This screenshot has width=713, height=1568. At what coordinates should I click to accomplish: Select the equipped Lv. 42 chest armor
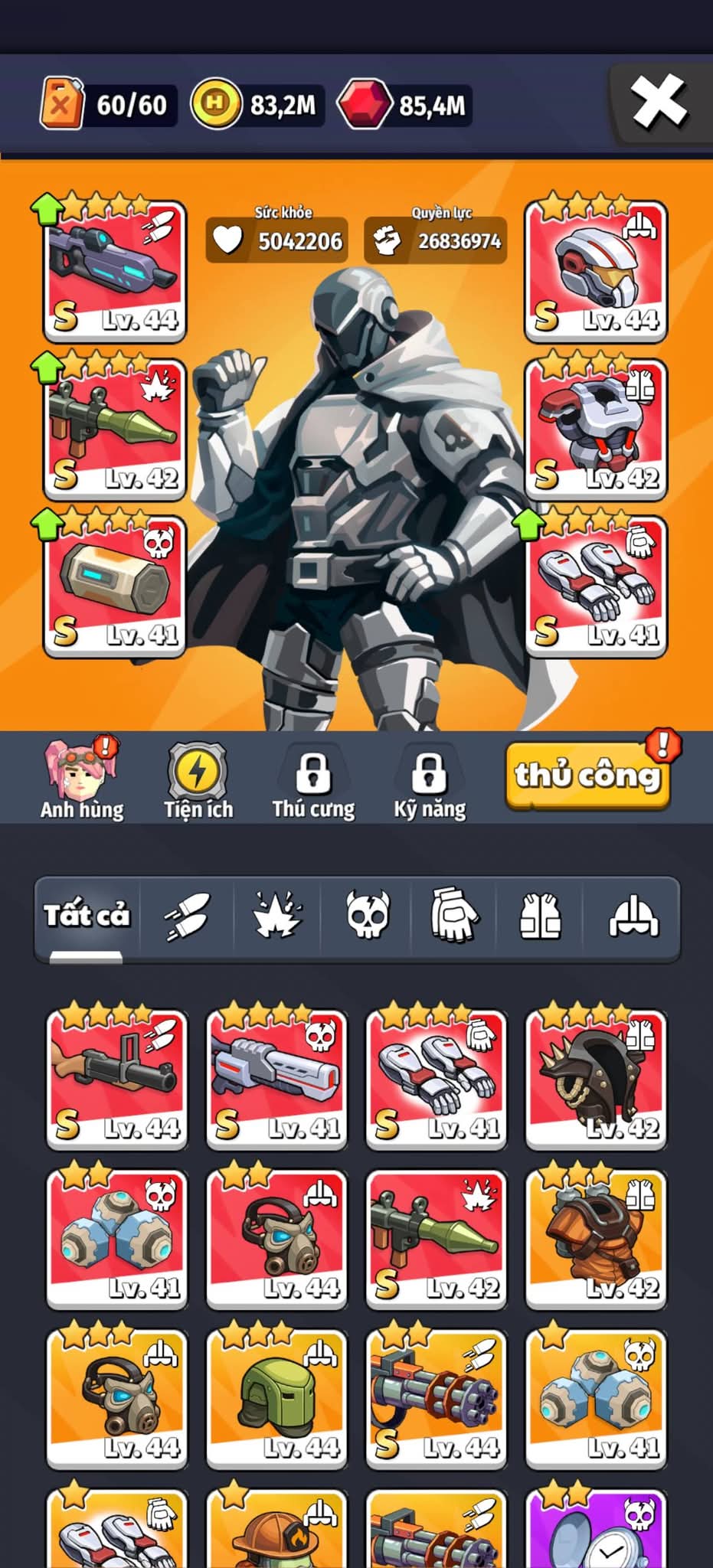[595, 429]
